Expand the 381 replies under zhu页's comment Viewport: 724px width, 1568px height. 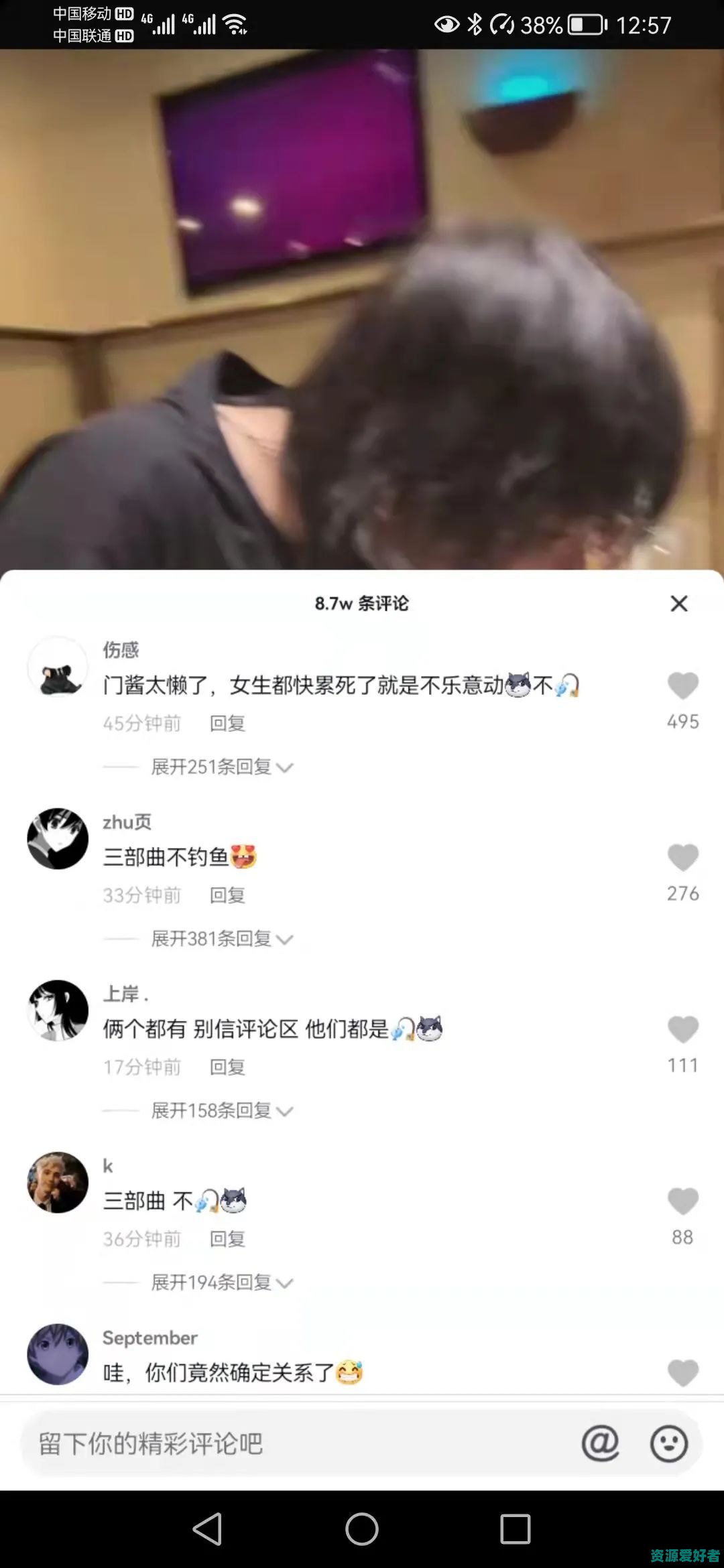pos(216,938)
